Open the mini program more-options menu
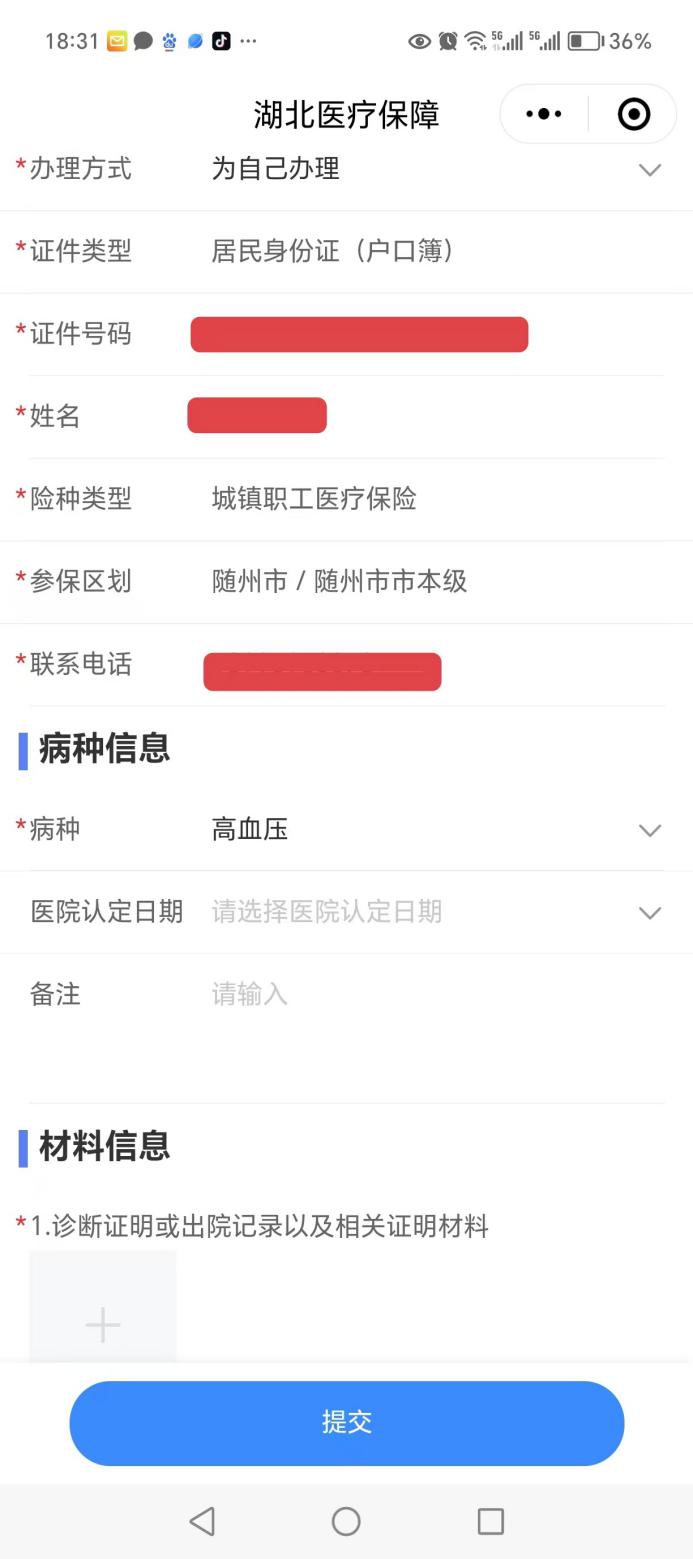The image size is (693, 1559). pyautogui.click(x=544, y=114)
